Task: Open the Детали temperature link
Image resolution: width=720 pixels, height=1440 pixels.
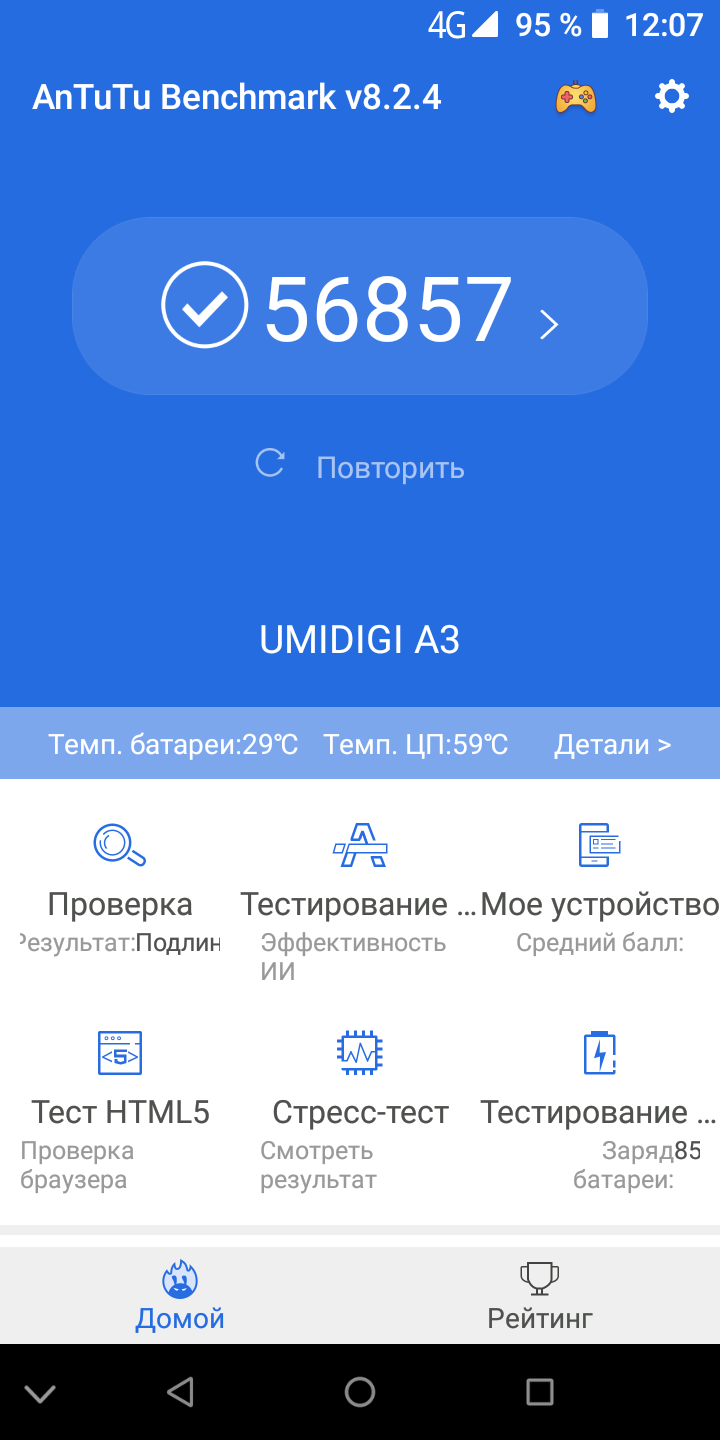Action: click(x=613, y=744)
